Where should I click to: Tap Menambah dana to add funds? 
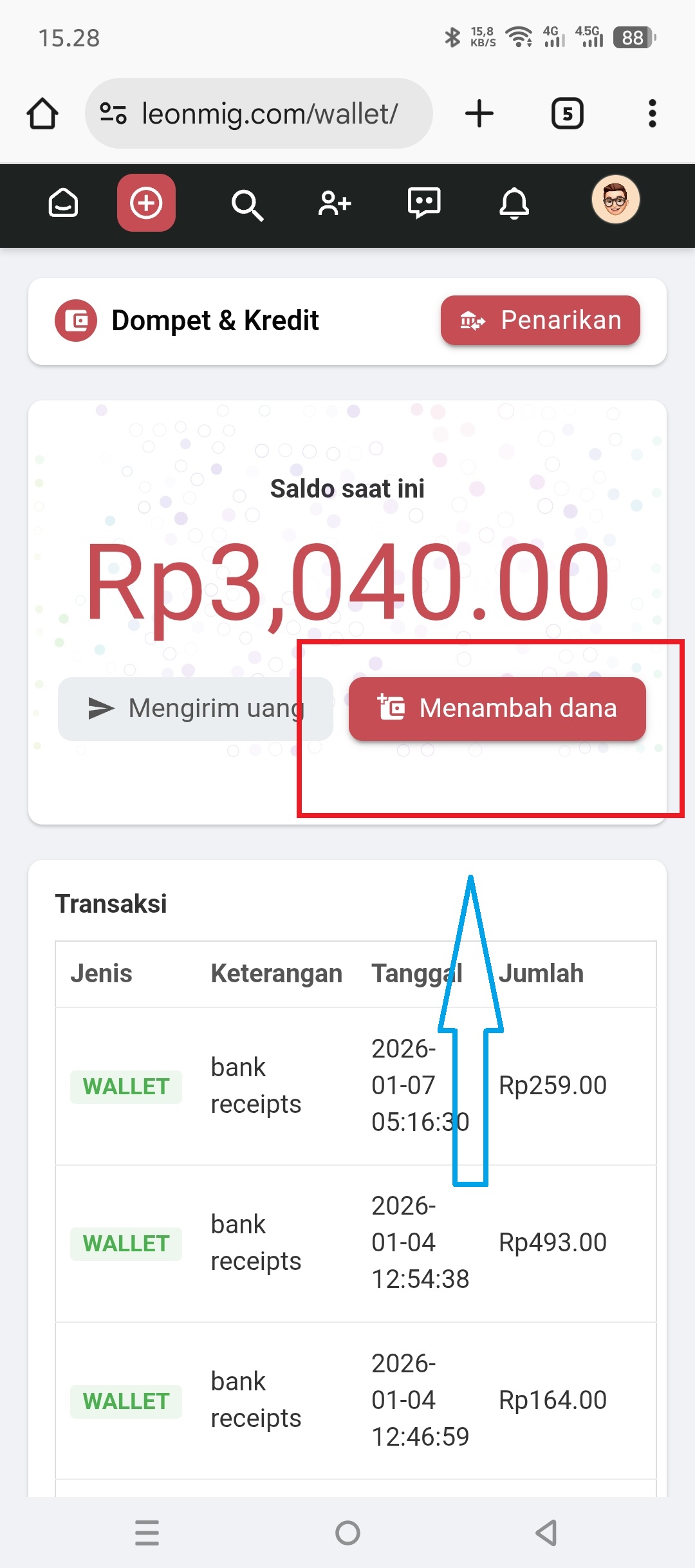497,708
